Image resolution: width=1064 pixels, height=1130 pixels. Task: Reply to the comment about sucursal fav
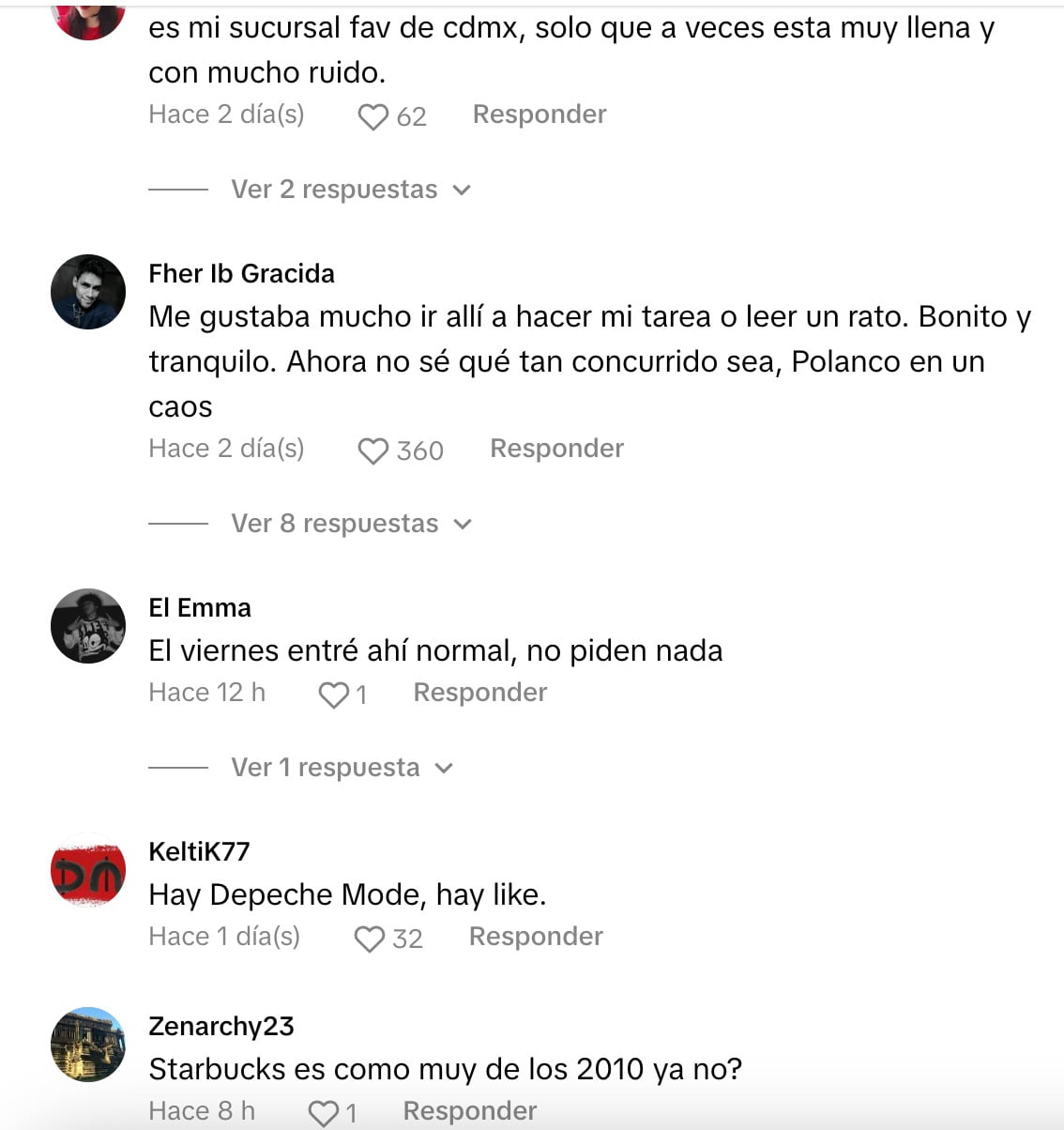tap(539, 115)
